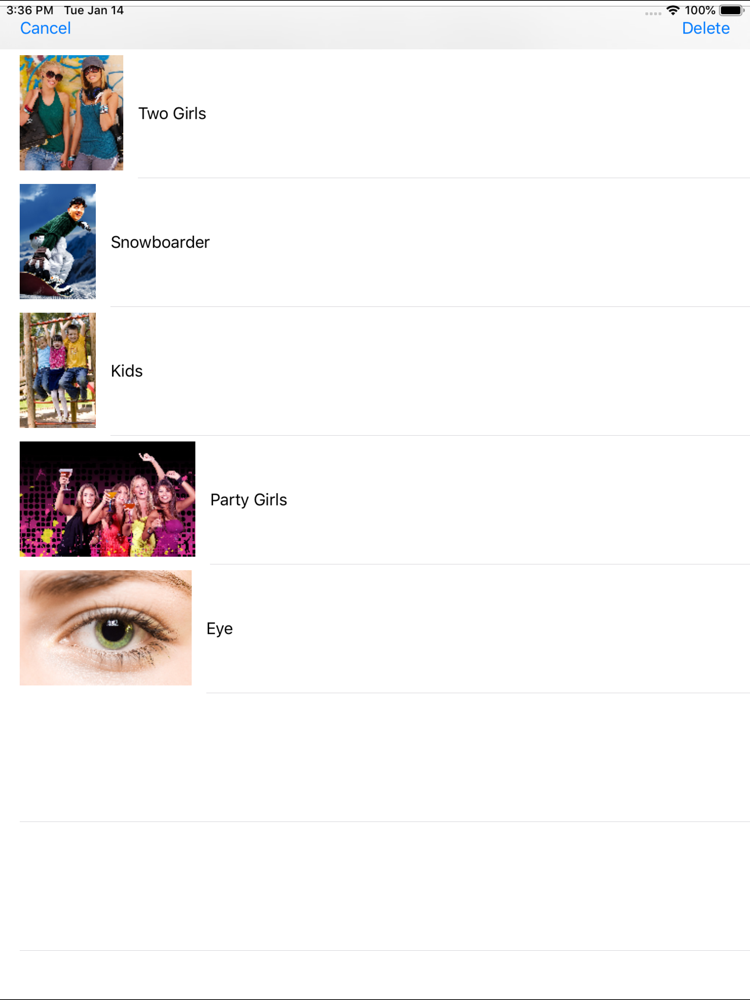This screenshot has height=1000, width=750.
Task: Tap the Delete button
Action: (705, 28)
